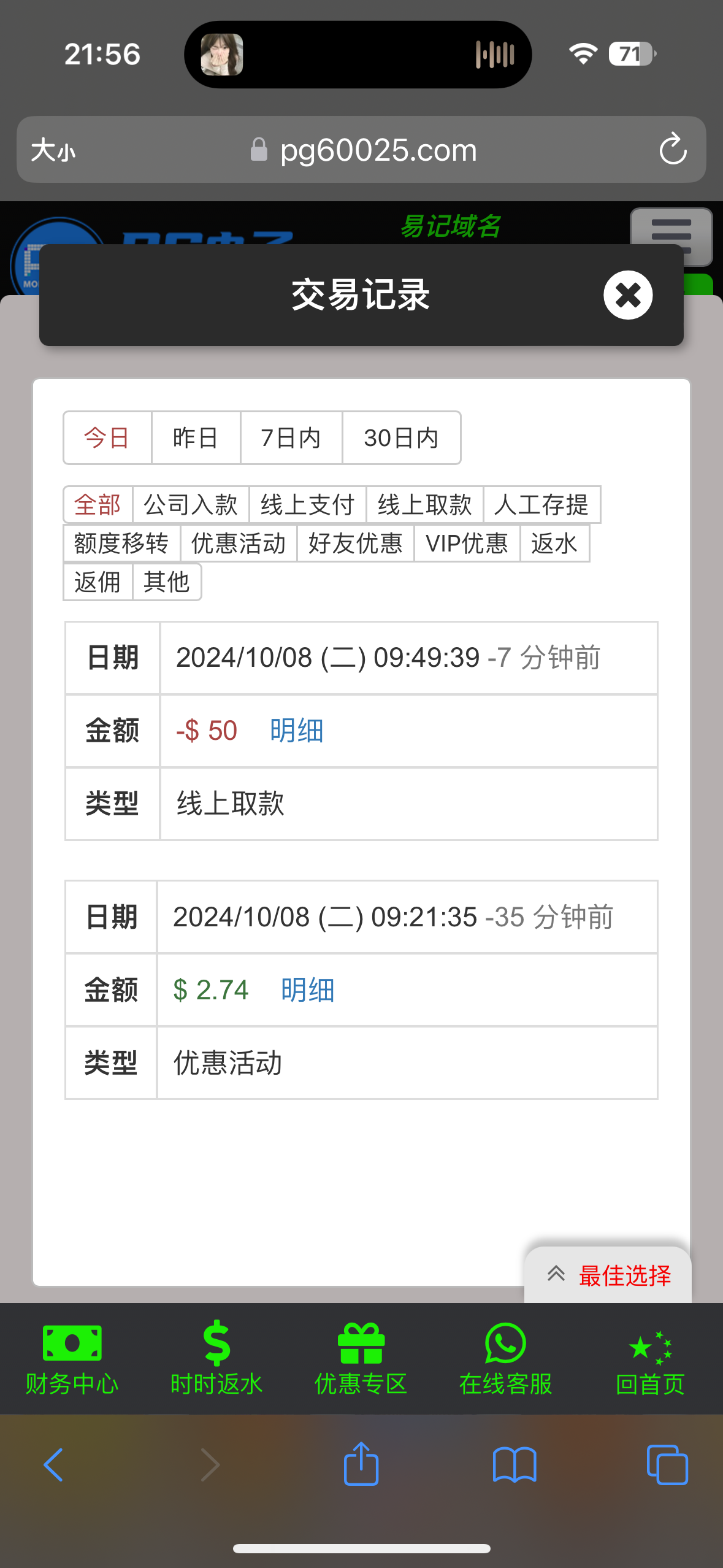Expand the 最佳选择 panel
Image resolution: width=723 pixels, height=1568 pixels.
tap(608, 1276)
